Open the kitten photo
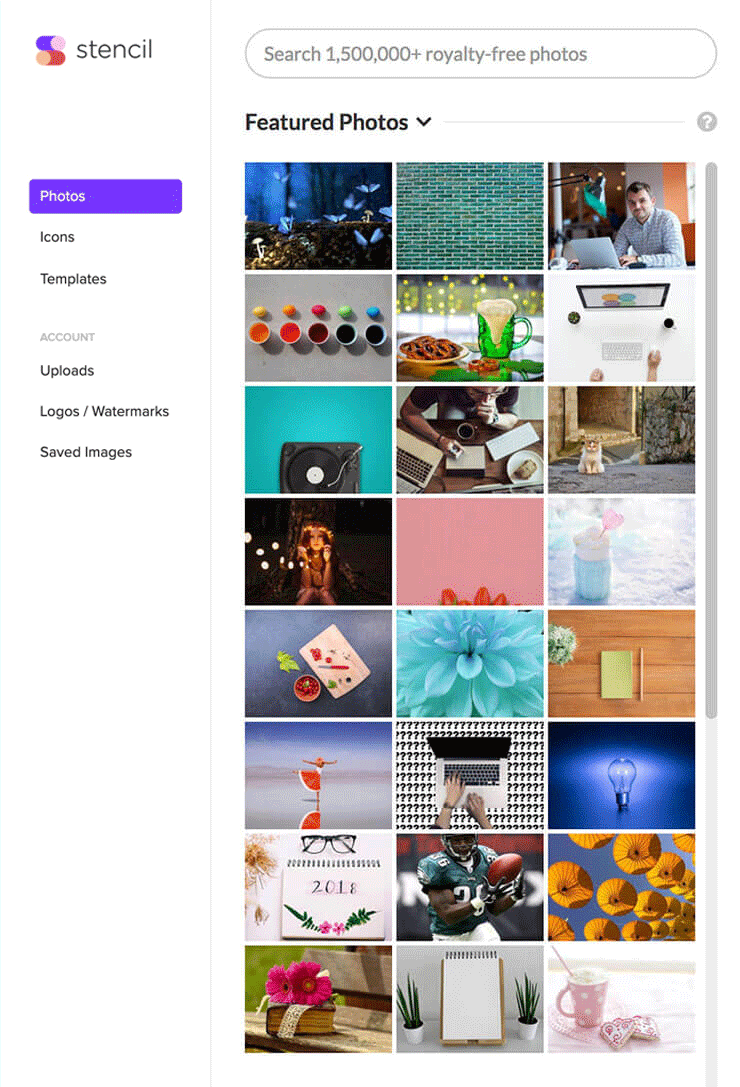The height and width of the screenshot is (1087, 740). point(621,440)
